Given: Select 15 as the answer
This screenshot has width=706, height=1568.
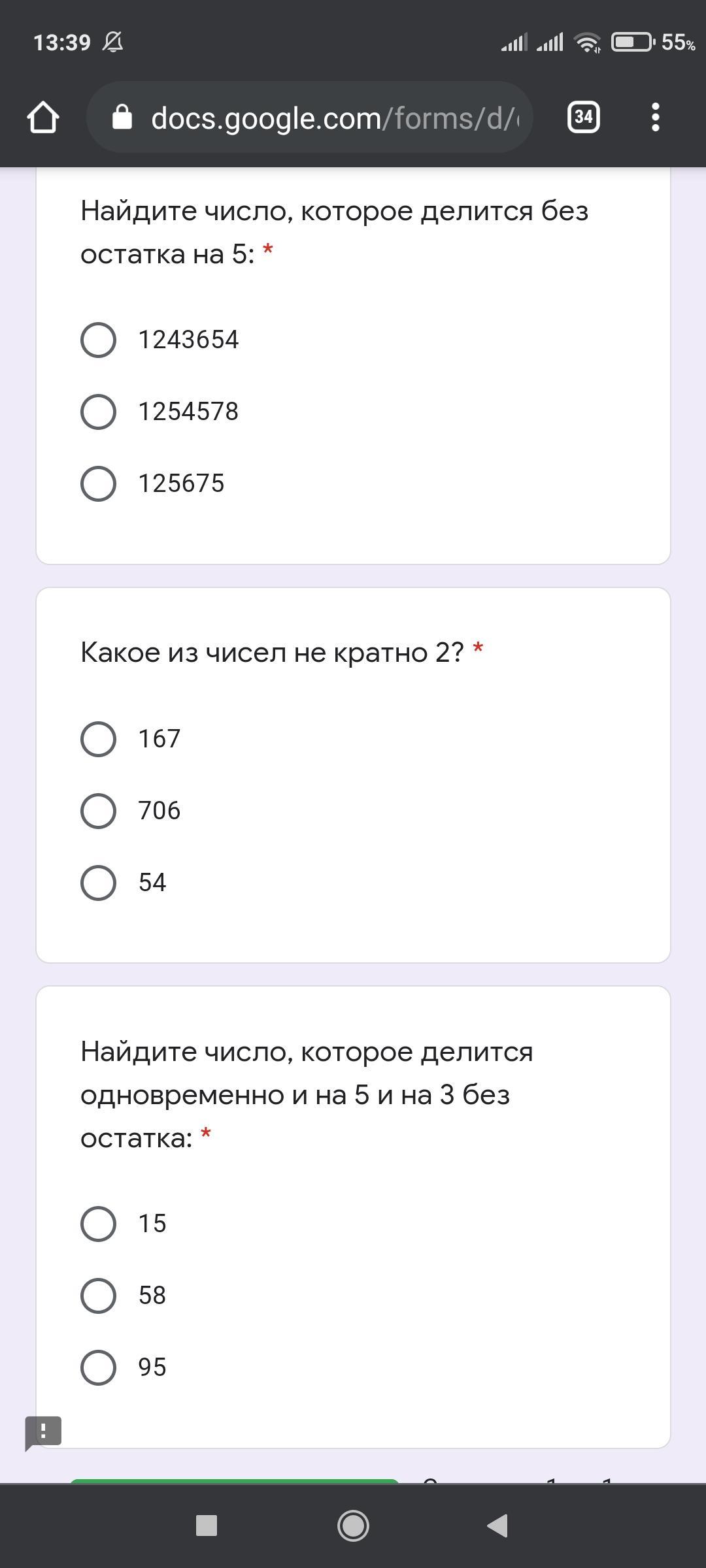Looking at the screenshot, I should click(x=99, y=1224).
